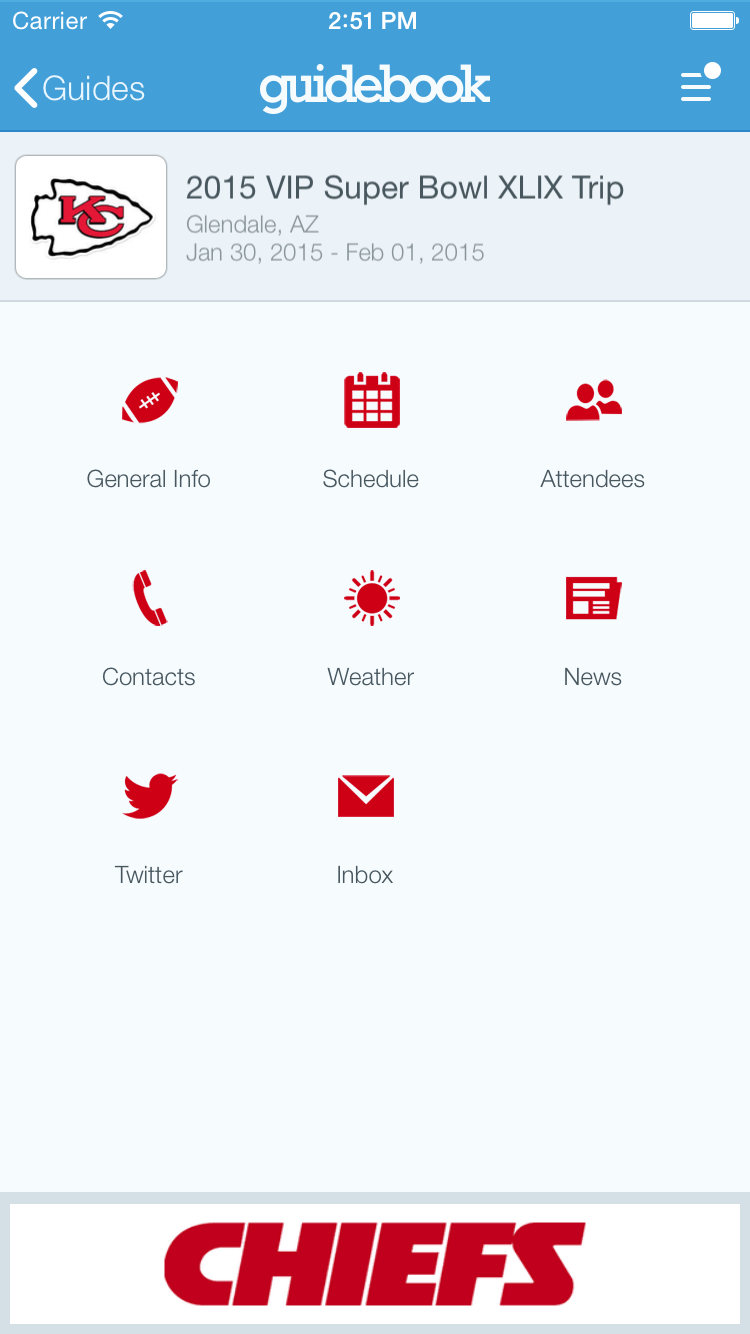Open the Contacts phone icon
Viewport: 750px width, 1334px height.
(149, 598)
